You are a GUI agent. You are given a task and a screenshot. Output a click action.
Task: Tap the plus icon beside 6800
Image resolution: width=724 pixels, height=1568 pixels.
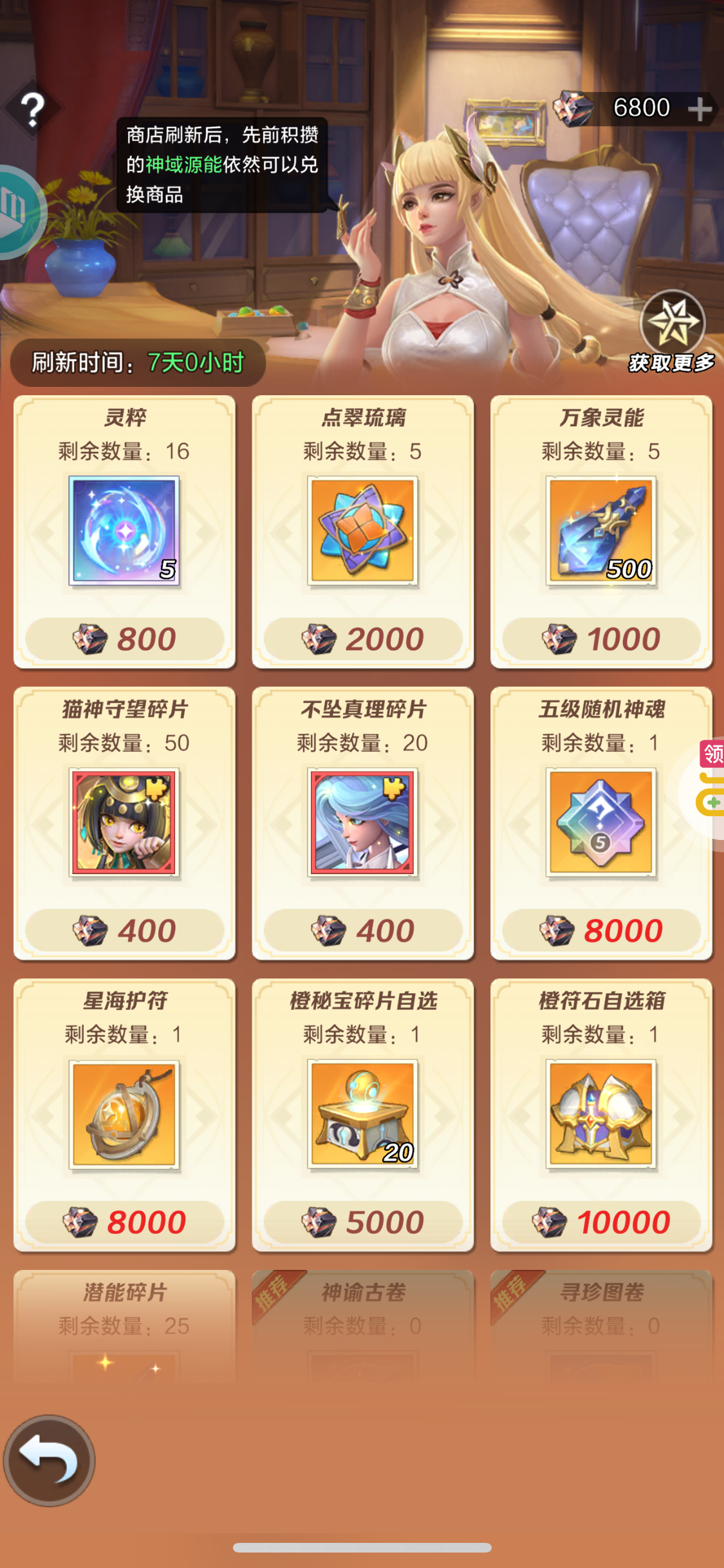pos(700,109)
